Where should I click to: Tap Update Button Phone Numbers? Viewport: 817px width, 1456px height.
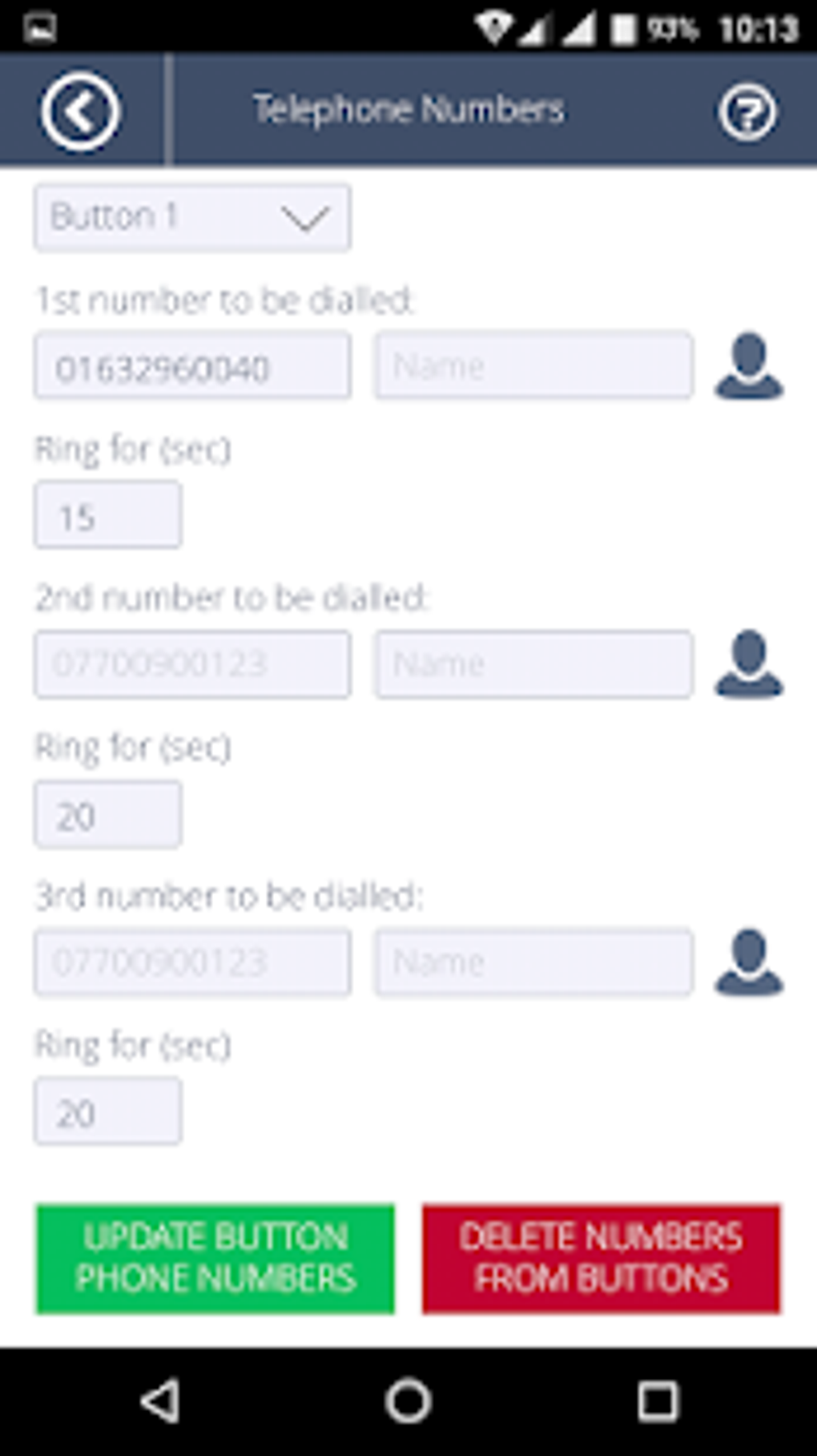215,1258
